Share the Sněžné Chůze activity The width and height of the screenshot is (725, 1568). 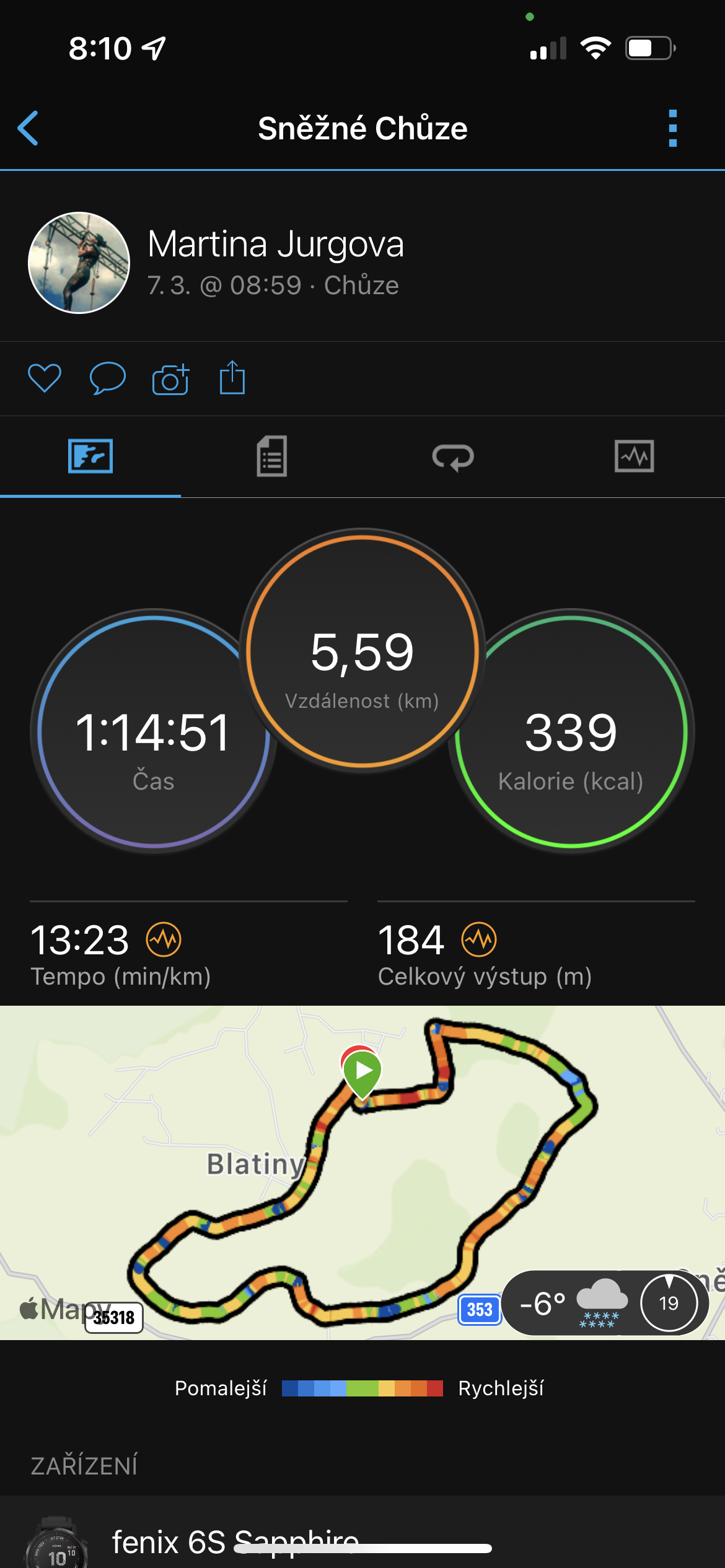232,377
